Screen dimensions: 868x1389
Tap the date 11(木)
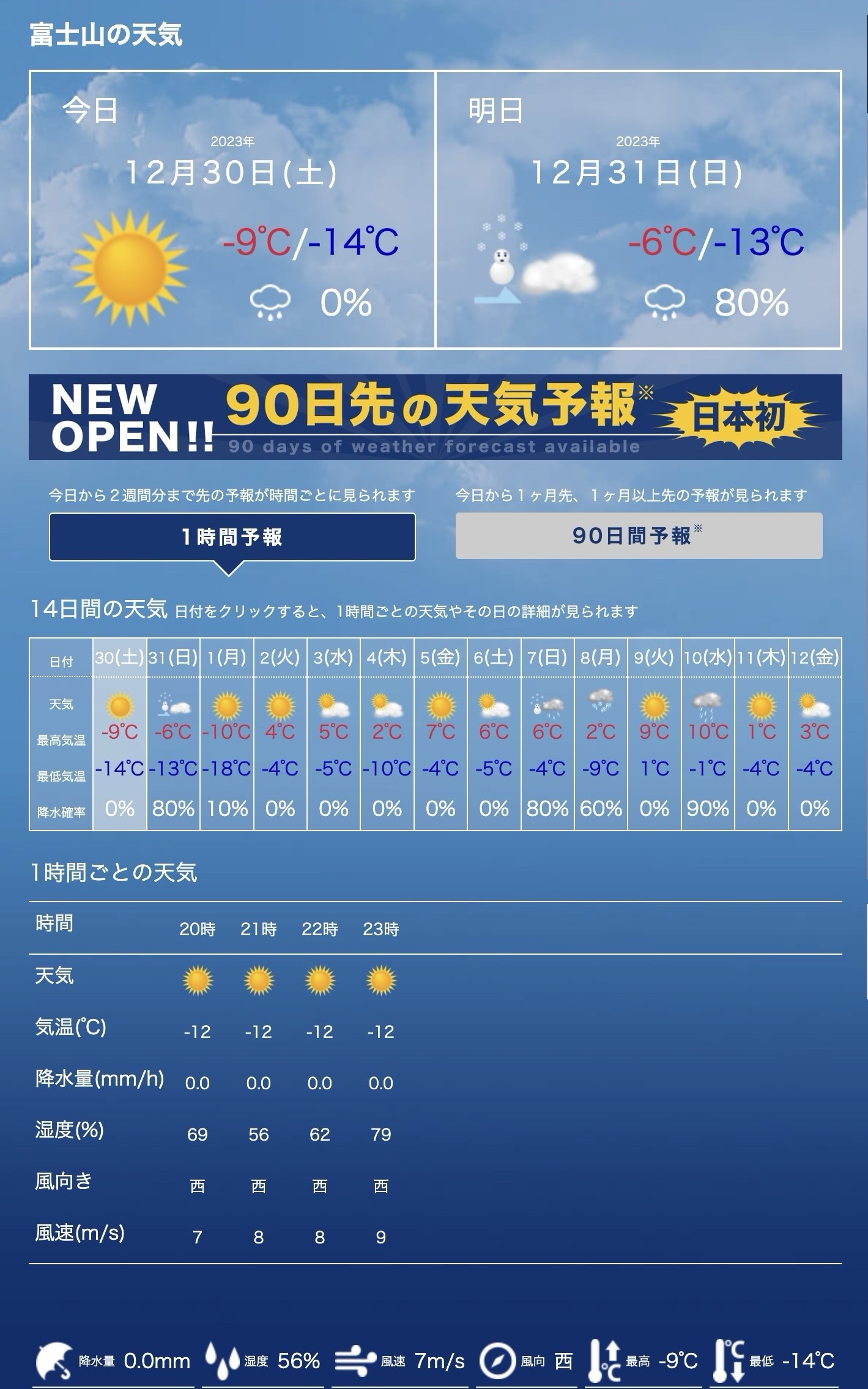tap(761, 657)
